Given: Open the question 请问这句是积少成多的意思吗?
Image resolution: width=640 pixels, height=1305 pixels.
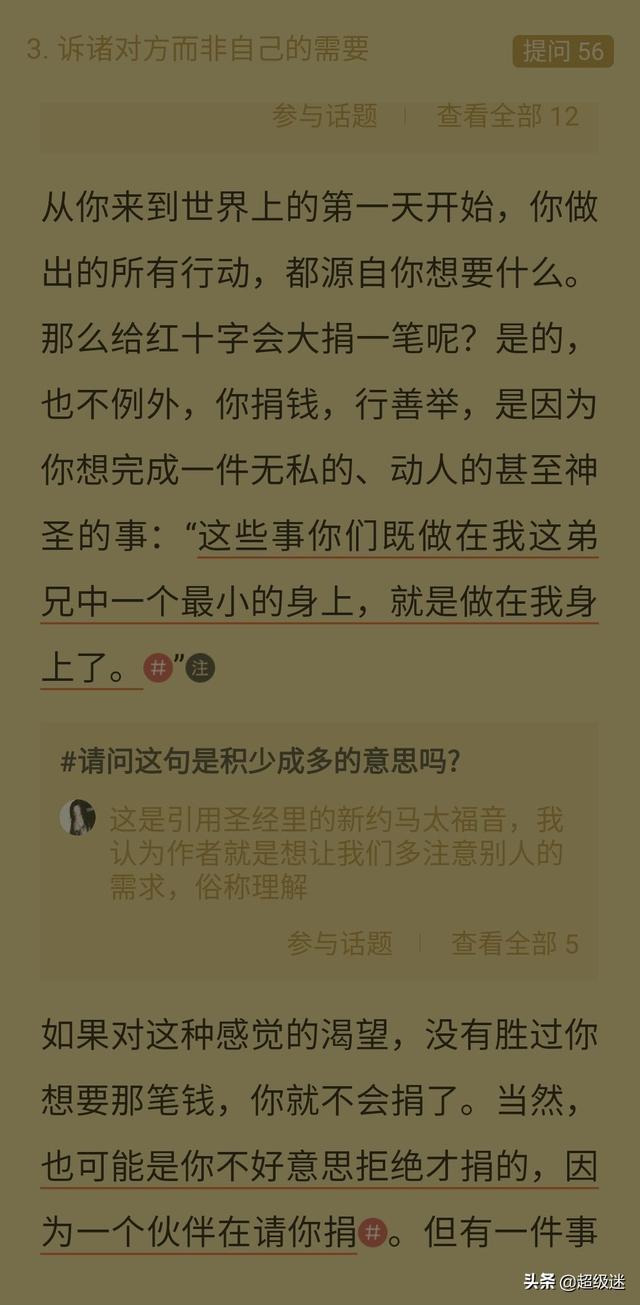Looking at the screenshot, I should (260, 761).
